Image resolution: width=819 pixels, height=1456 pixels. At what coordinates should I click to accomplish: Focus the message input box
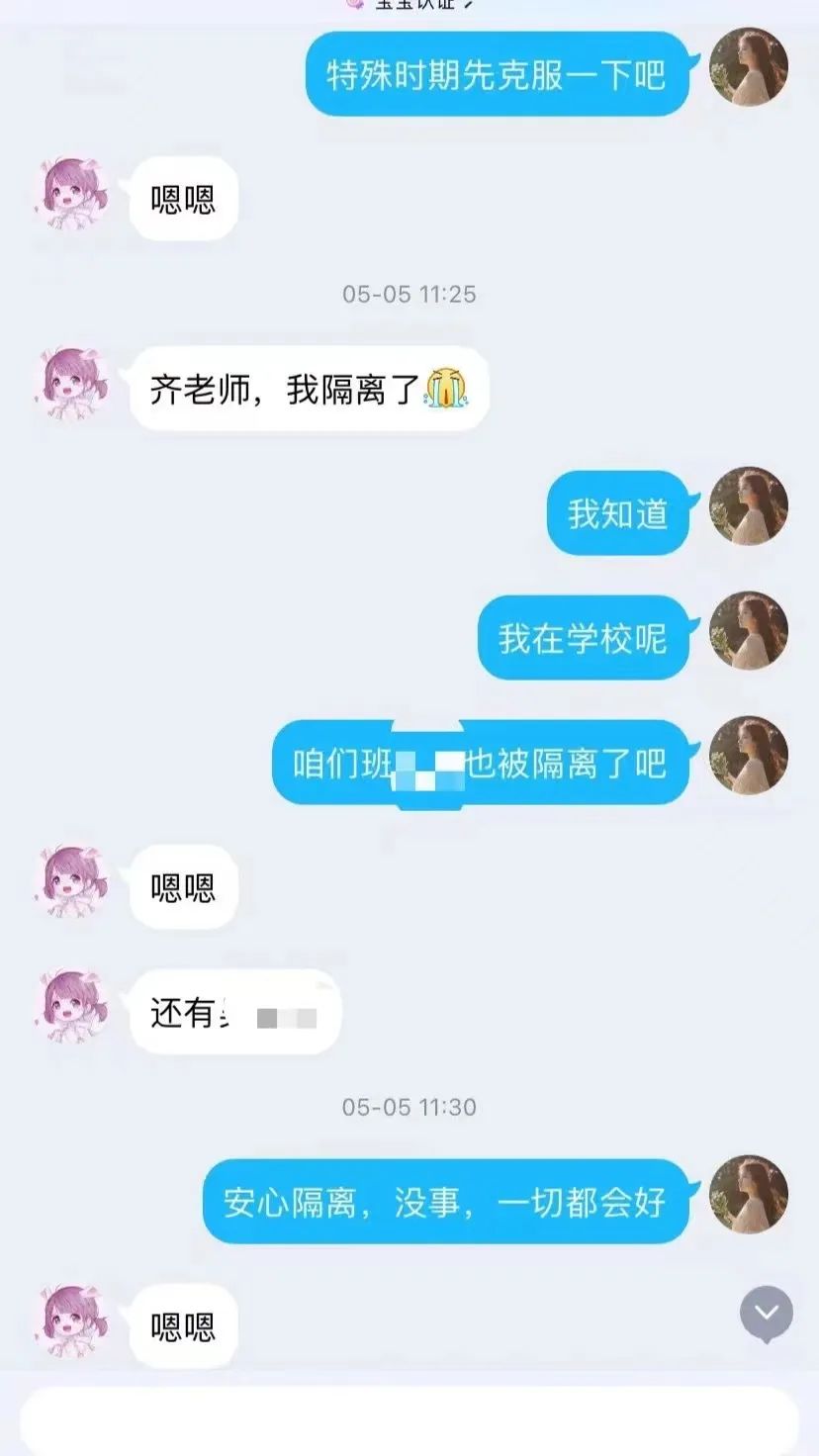tap(409, 1421)
